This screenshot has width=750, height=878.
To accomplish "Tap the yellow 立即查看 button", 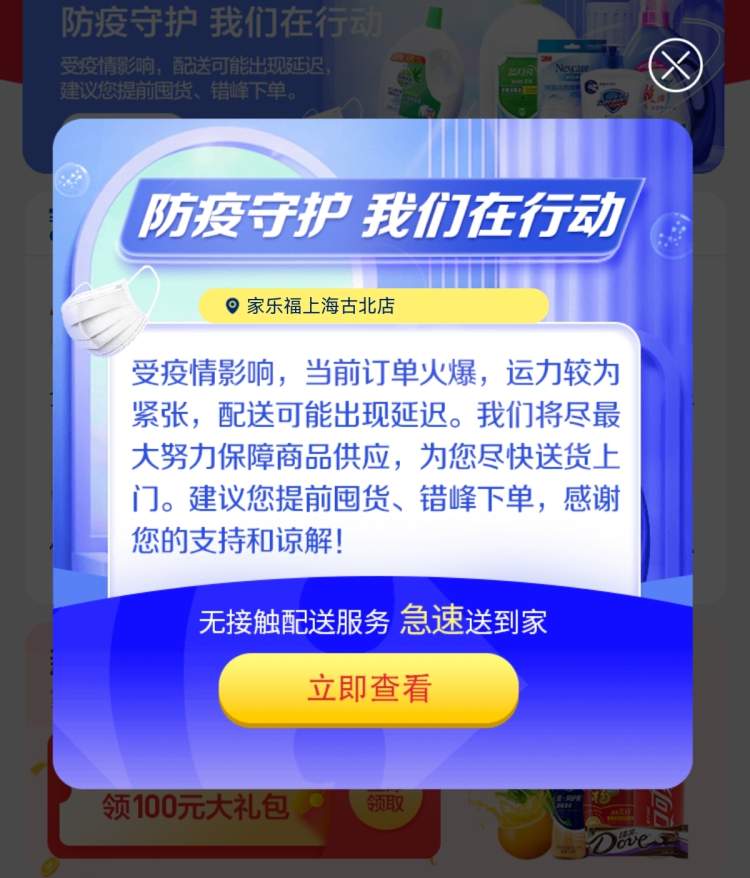I will click(x=368, y=688).
